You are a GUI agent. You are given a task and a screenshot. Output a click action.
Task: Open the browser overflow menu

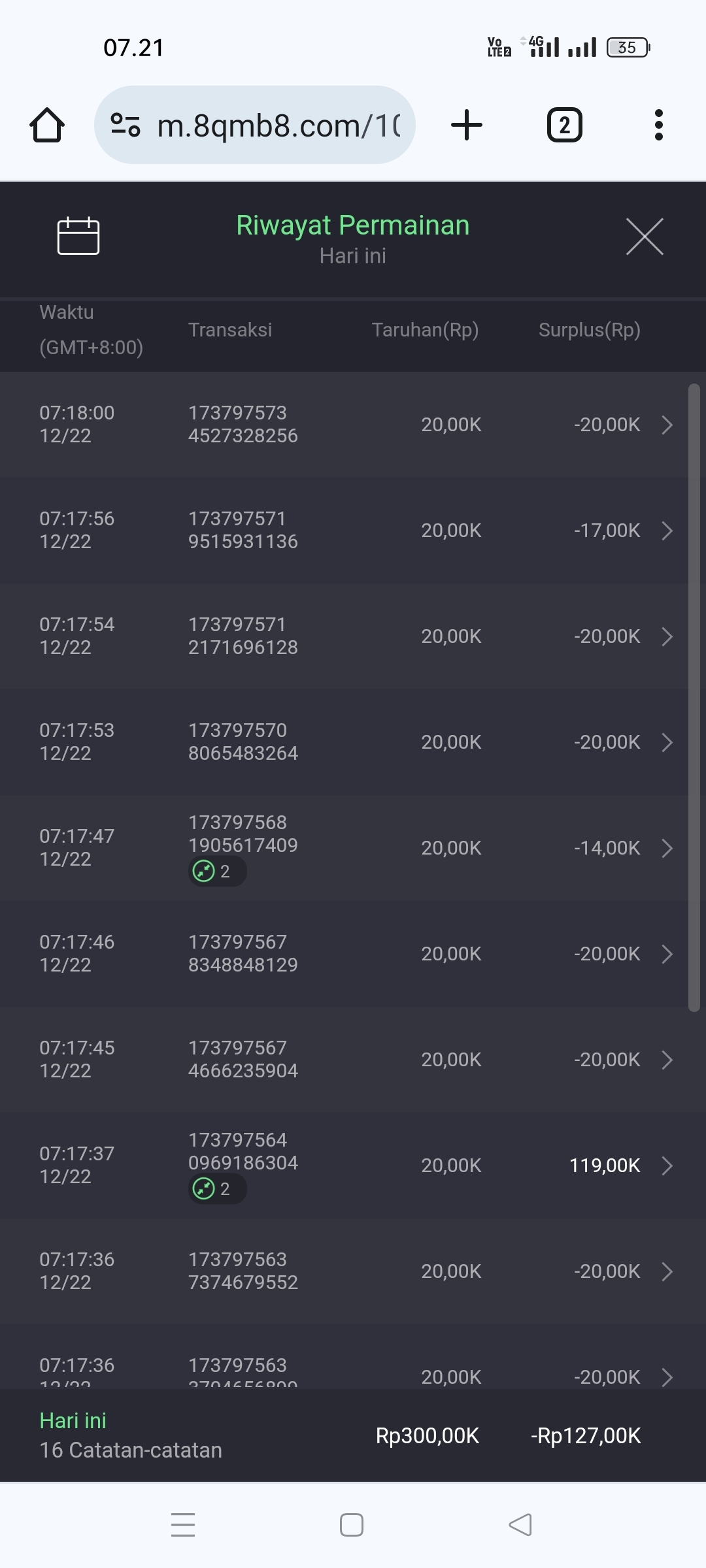tap(658, 125)
